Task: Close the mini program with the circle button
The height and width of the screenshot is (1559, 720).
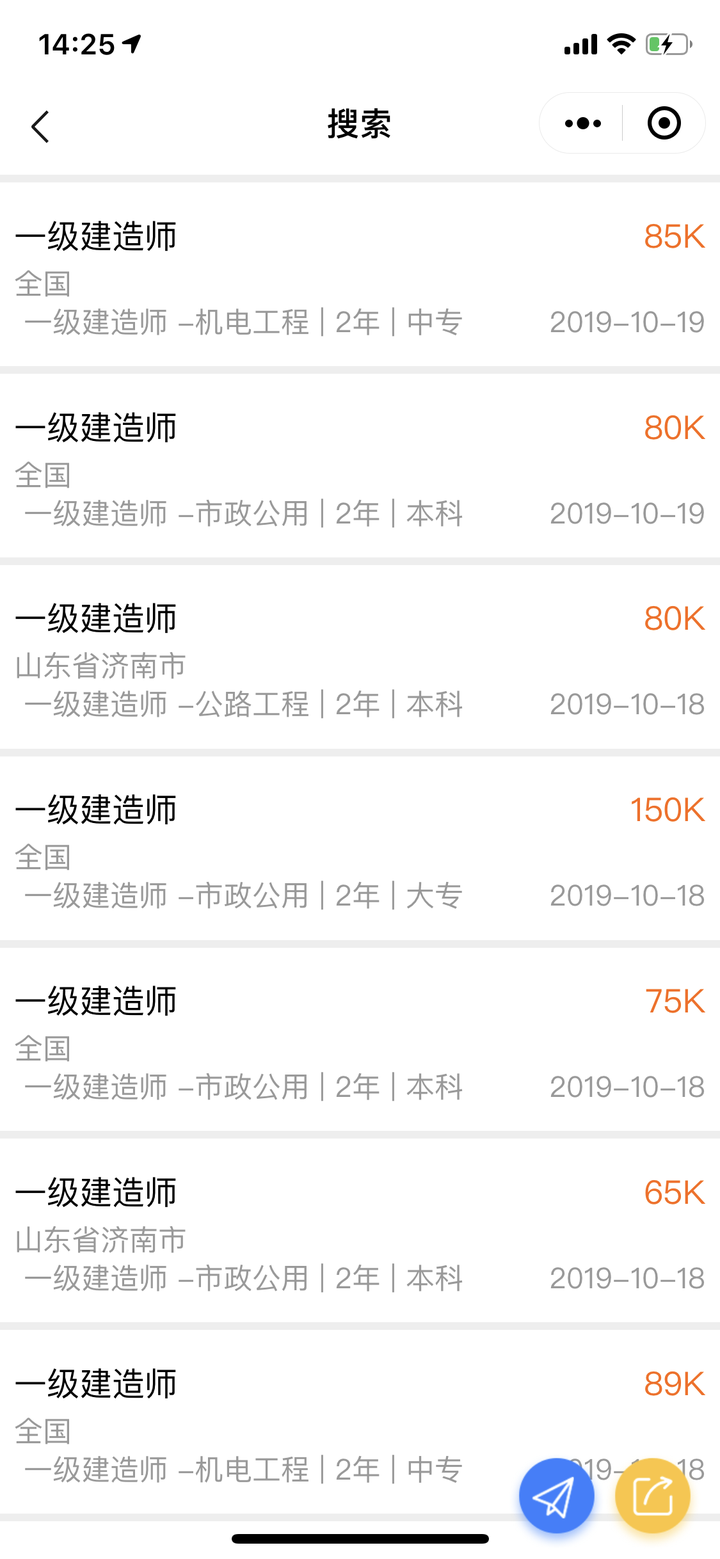Action: [664, 124]
